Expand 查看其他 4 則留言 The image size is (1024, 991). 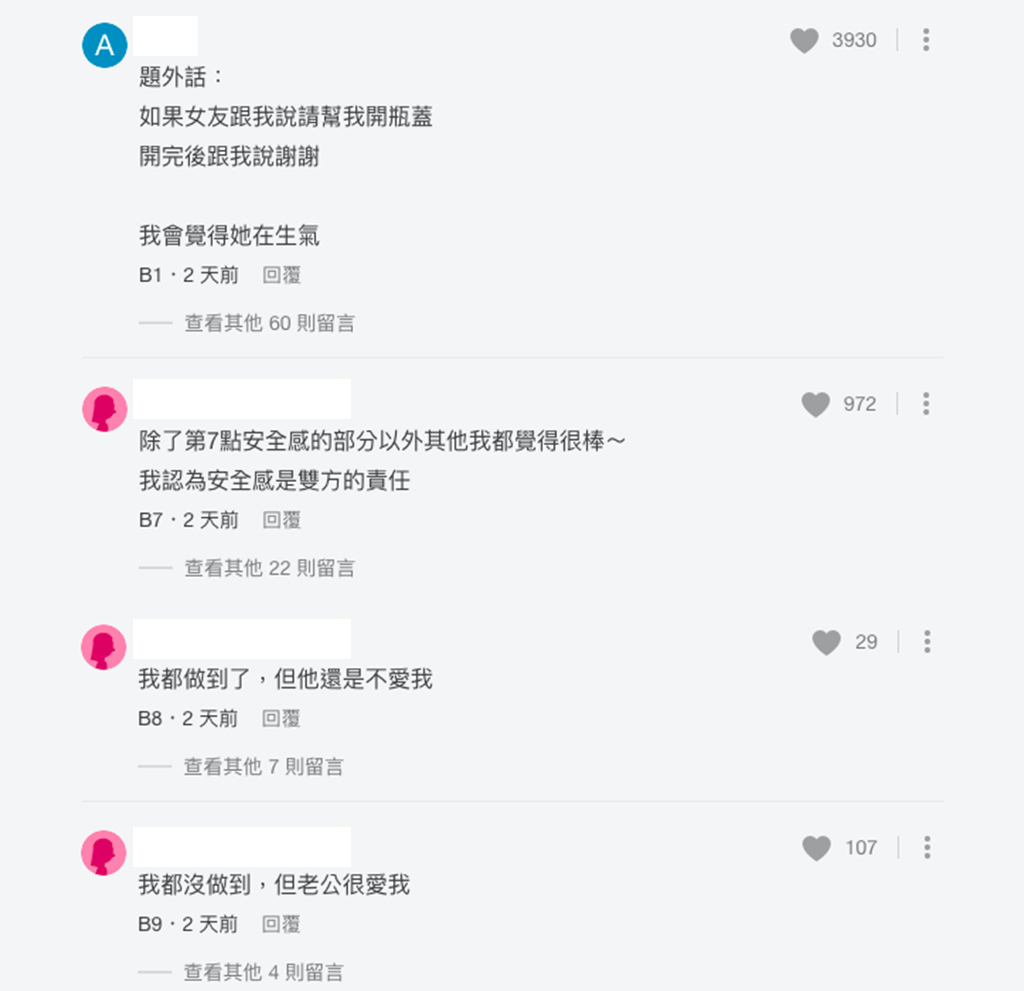pos(264,972)
